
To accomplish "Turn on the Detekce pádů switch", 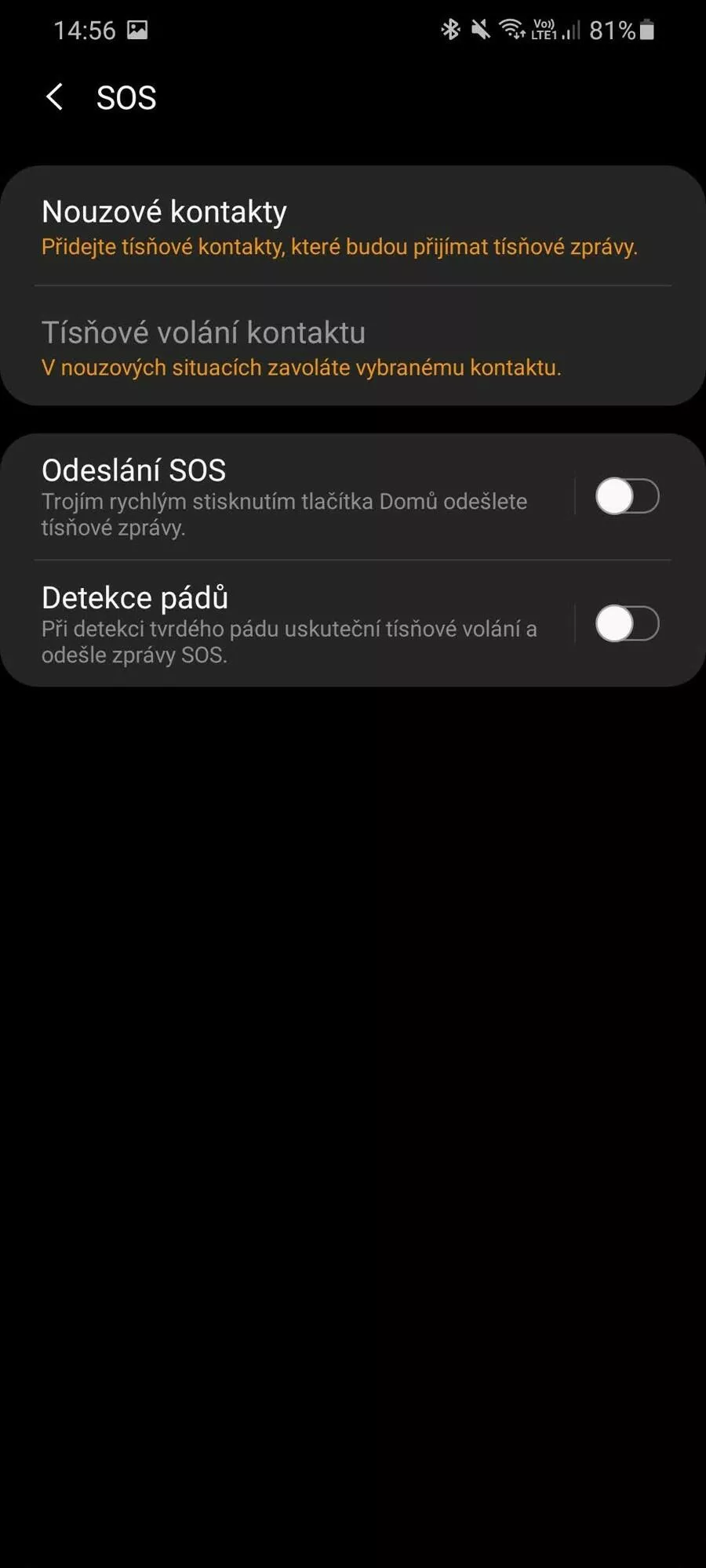I will (x=627, y=624).
